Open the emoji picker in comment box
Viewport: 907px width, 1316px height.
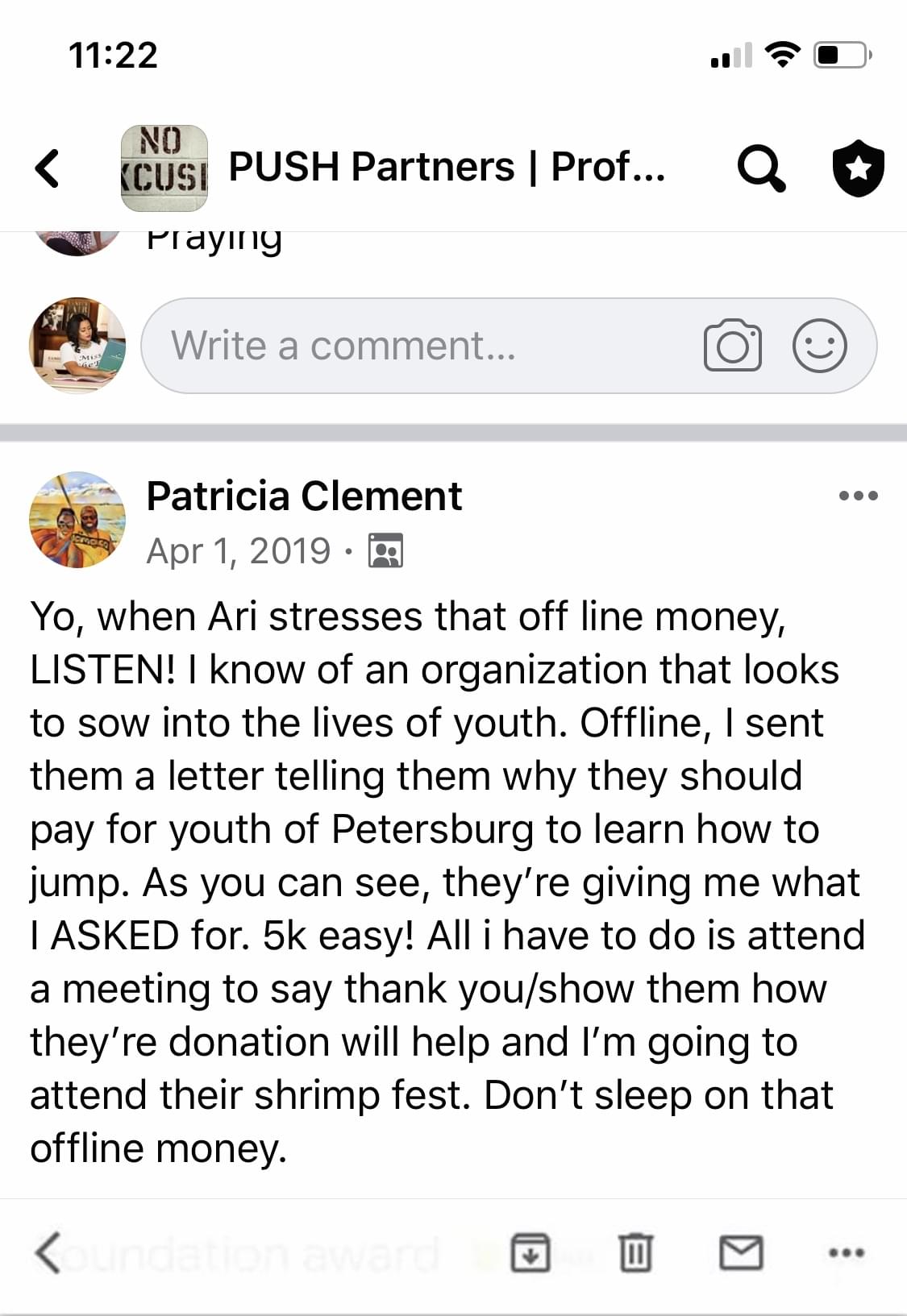819,346
